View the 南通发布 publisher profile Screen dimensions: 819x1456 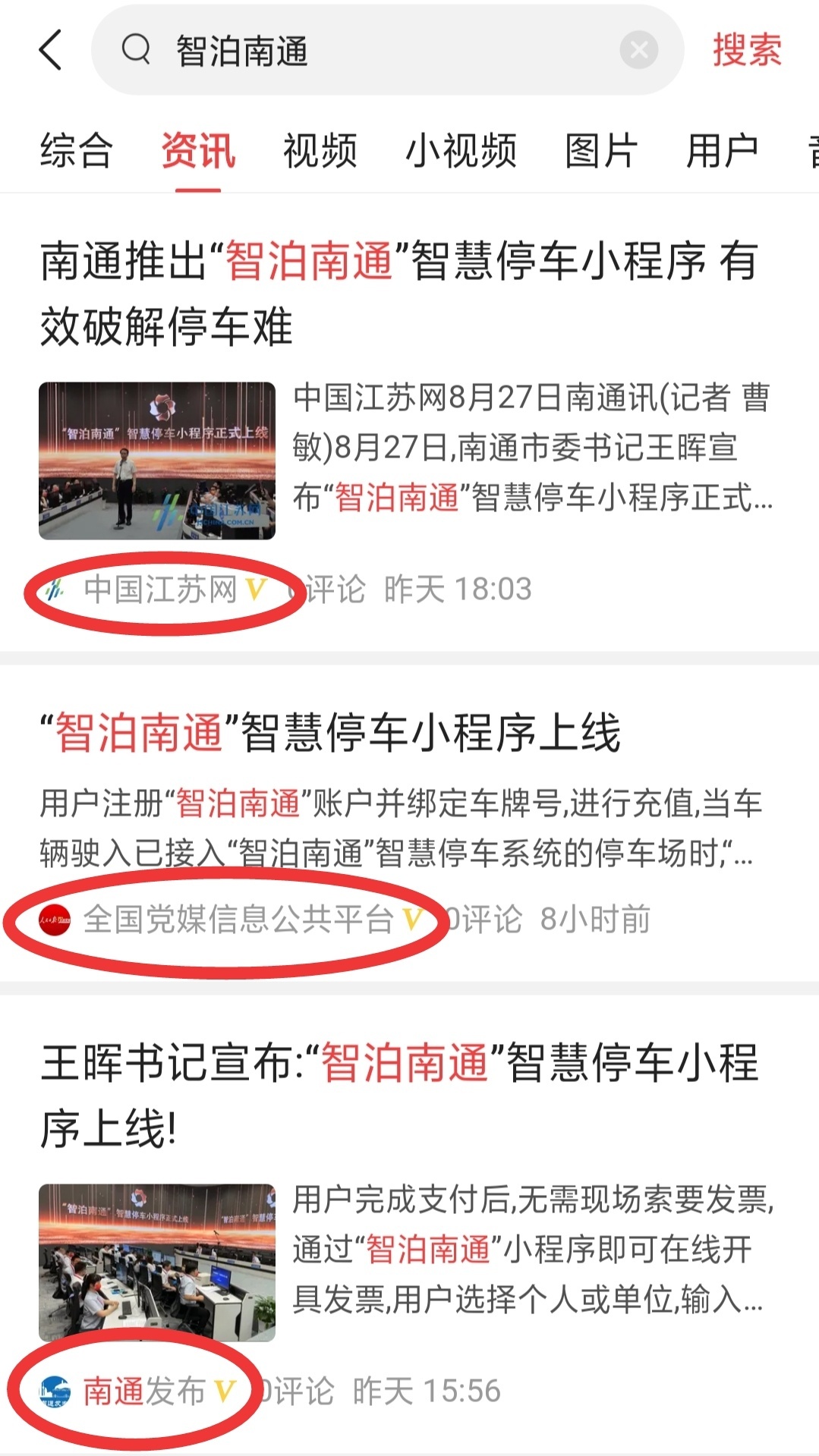click(x=143, y=1392)
